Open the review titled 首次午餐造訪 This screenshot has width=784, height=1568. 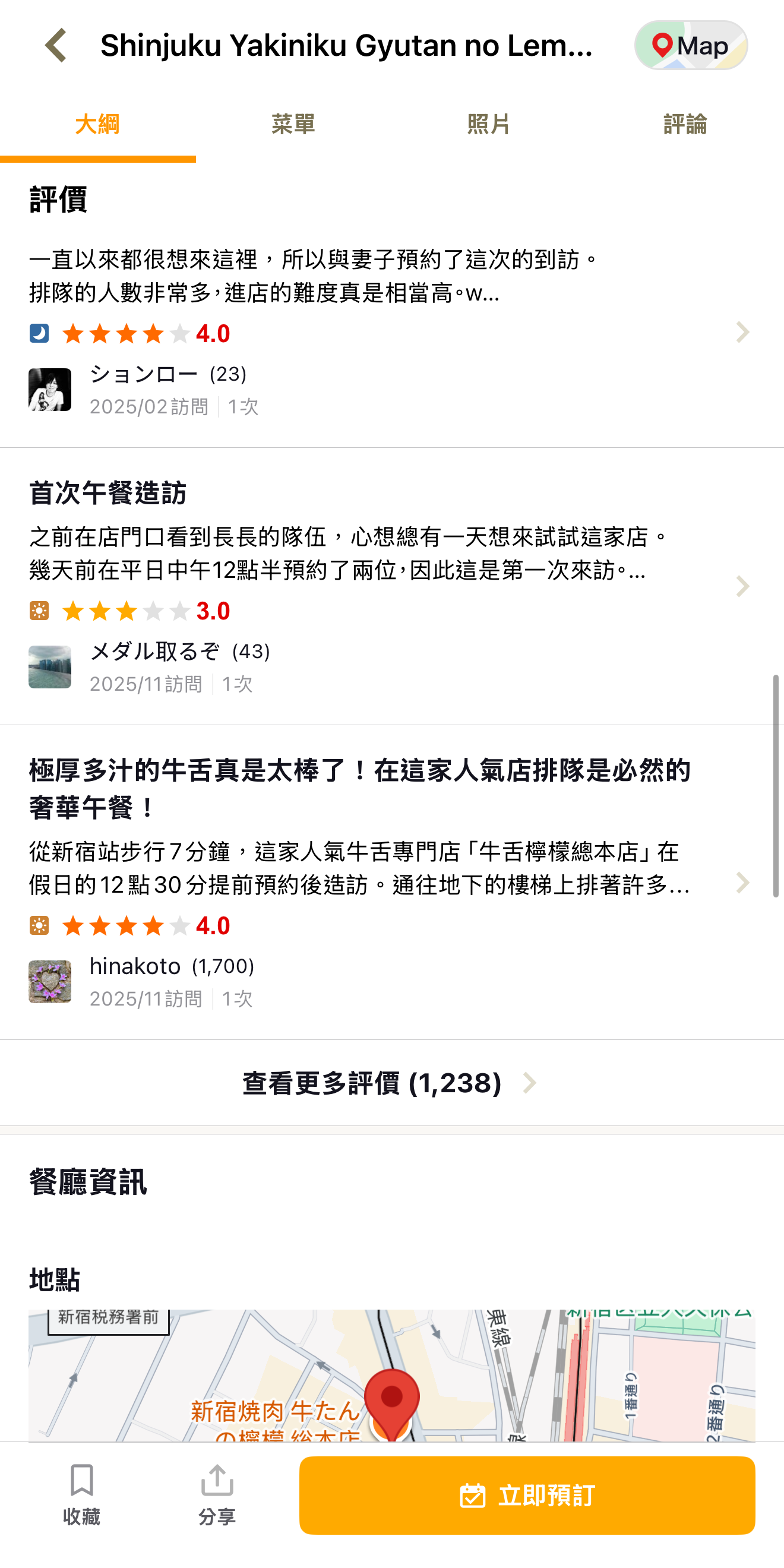390,586
